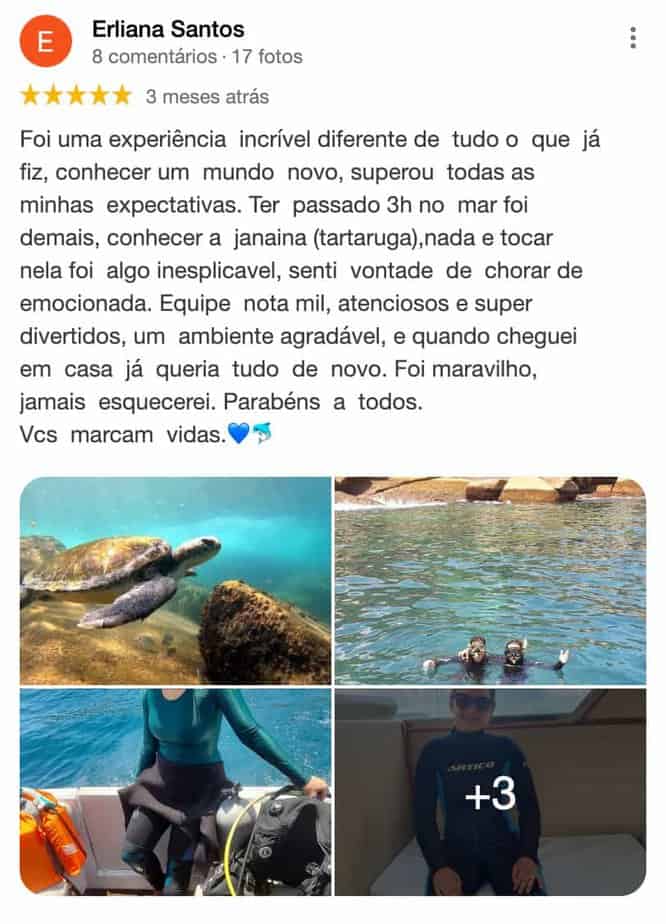The image size is (666, 924).
Task: View Erliana Santos's reviewer profile
Action: pyautogui.click(x=167, y=29)
